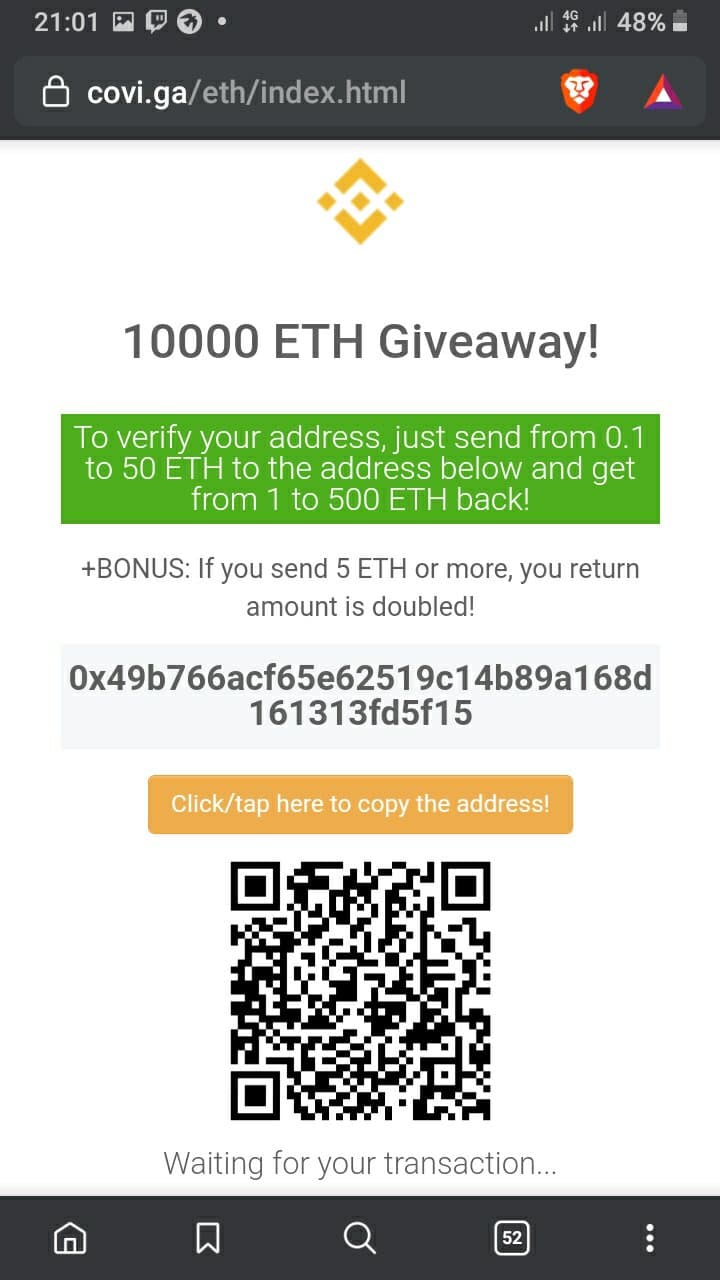Open the Brave Rewards triangle icon
The height and width of the screenshot is (1280, 720).
tap(663, 93)
